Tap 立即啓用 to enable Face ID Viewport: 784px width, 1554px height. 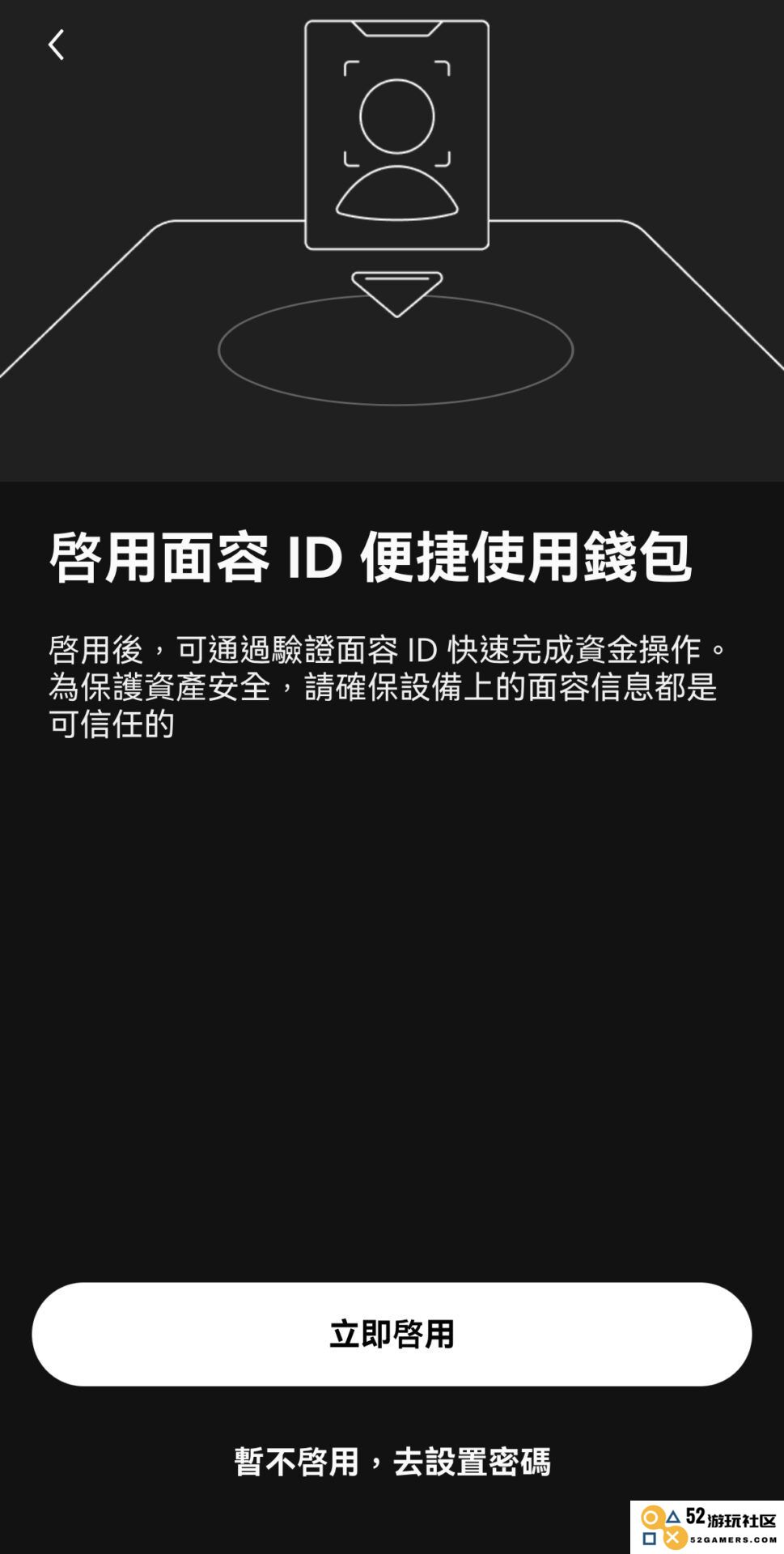392,1334
